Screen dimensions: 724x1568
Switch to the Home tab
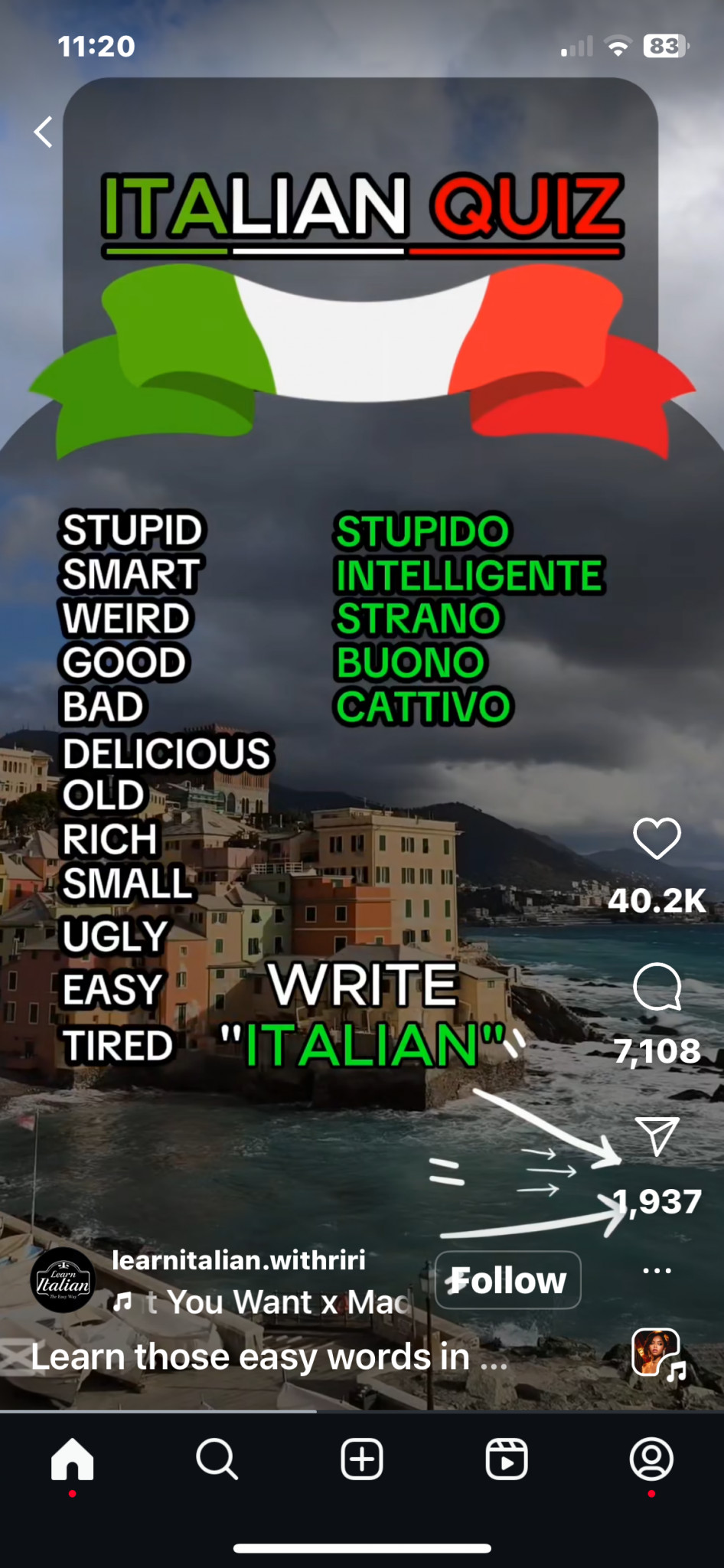tap(72, 1459)
